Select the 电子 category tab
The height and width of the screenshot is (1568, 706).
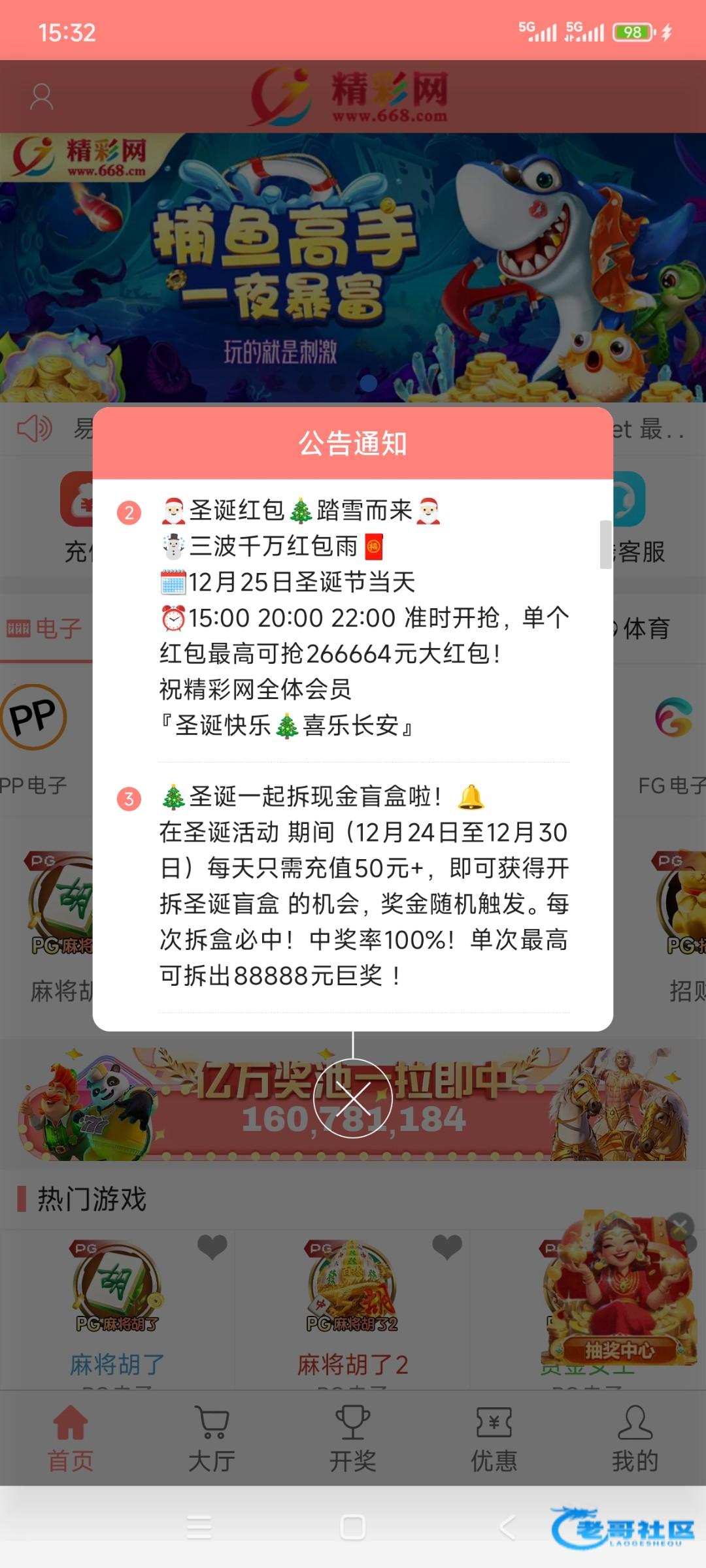(x=46, y=629)
